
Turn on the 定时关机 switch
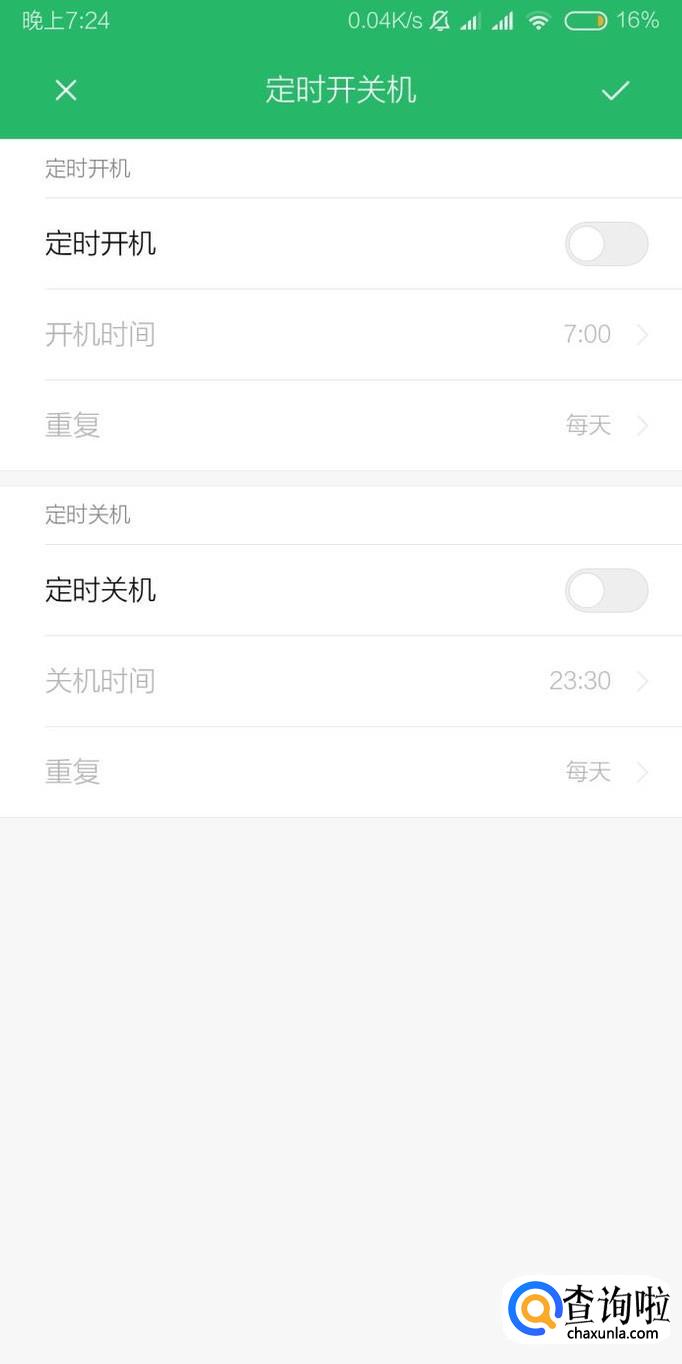click(606, 590)
